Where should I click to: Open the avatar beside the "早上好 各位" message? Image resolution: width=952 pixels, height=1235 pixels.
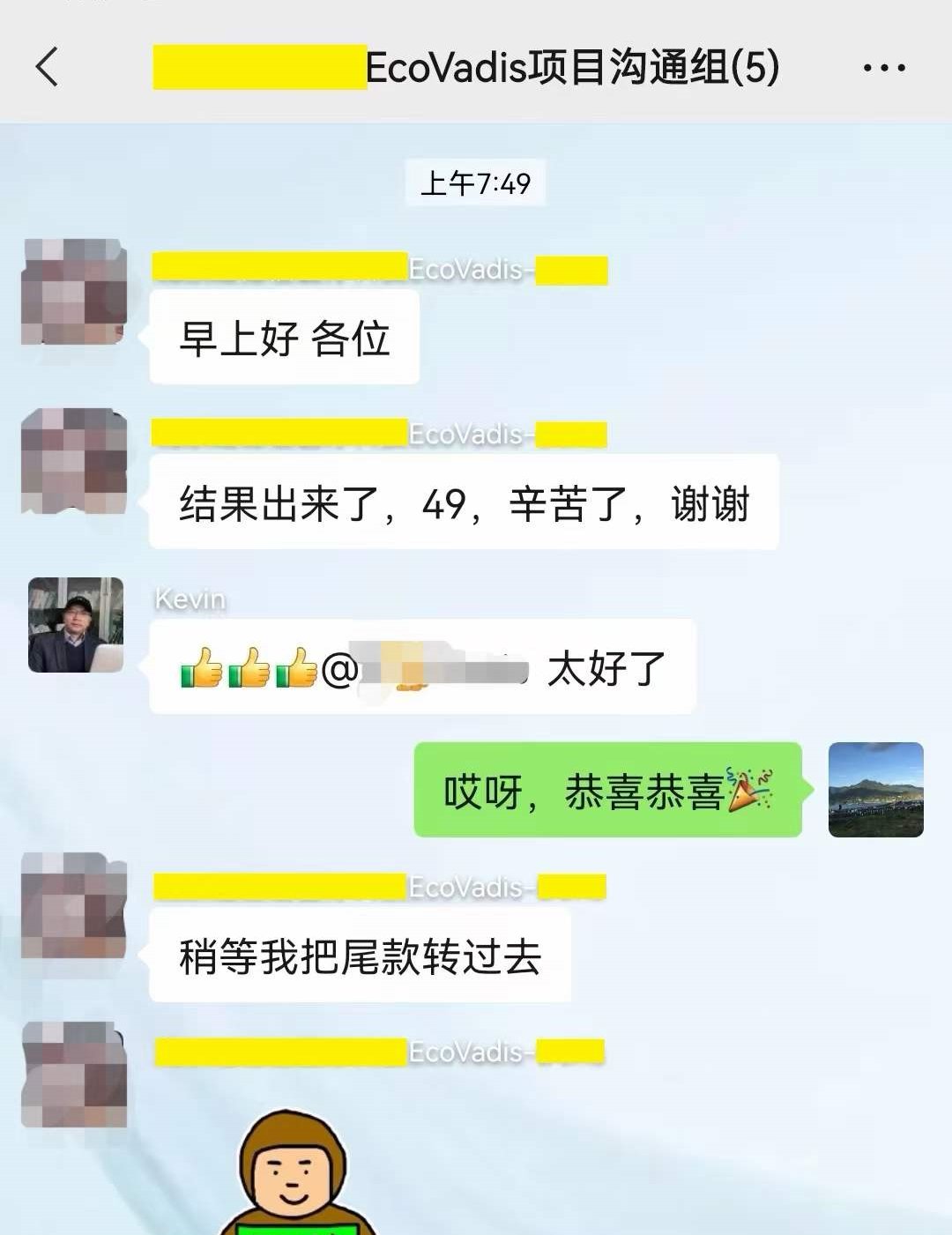[74, 292]
